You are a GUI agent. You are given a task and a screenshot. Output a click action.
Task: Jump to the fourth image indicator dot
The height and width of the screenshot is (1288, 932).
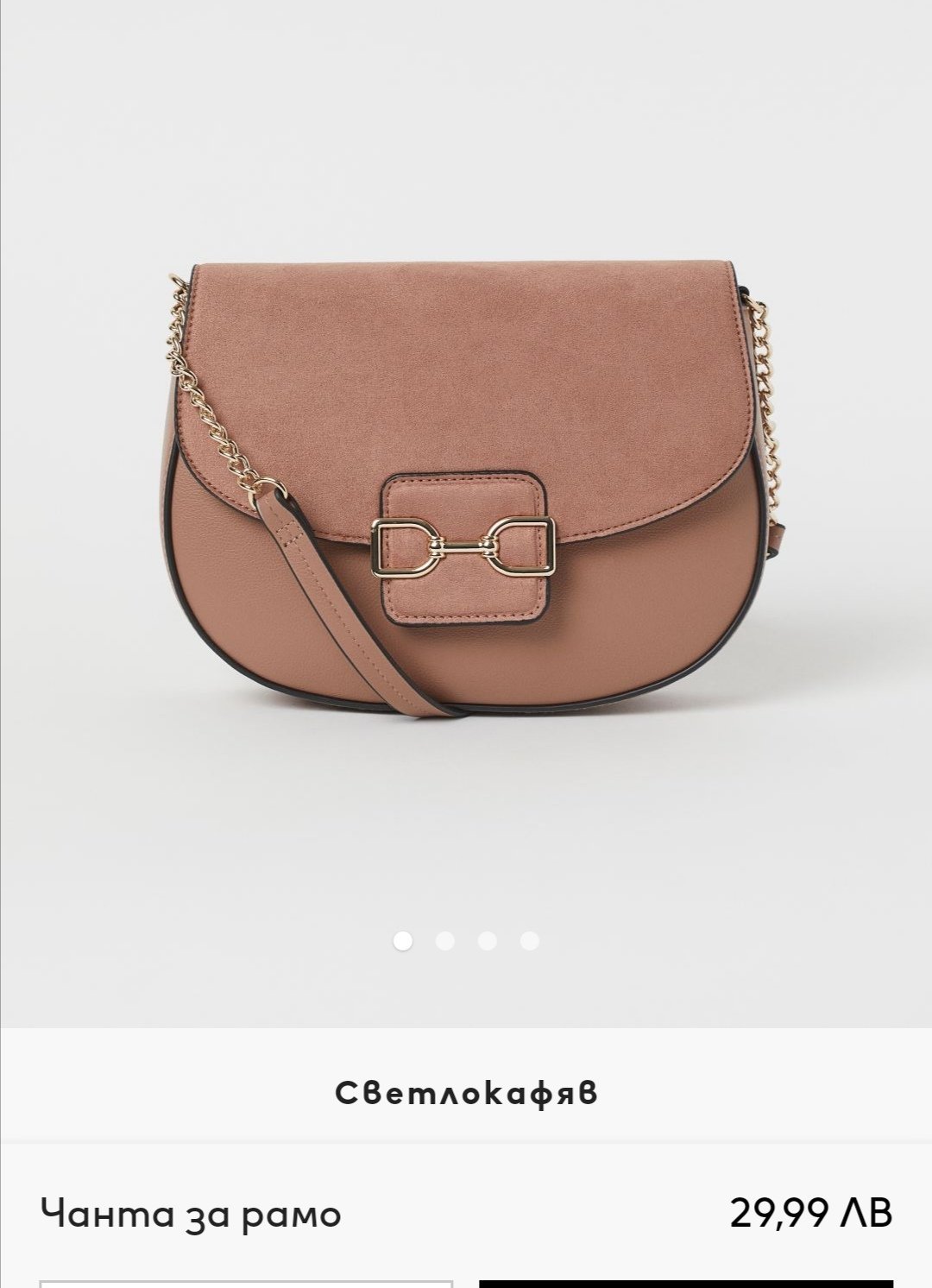(529, 941)
